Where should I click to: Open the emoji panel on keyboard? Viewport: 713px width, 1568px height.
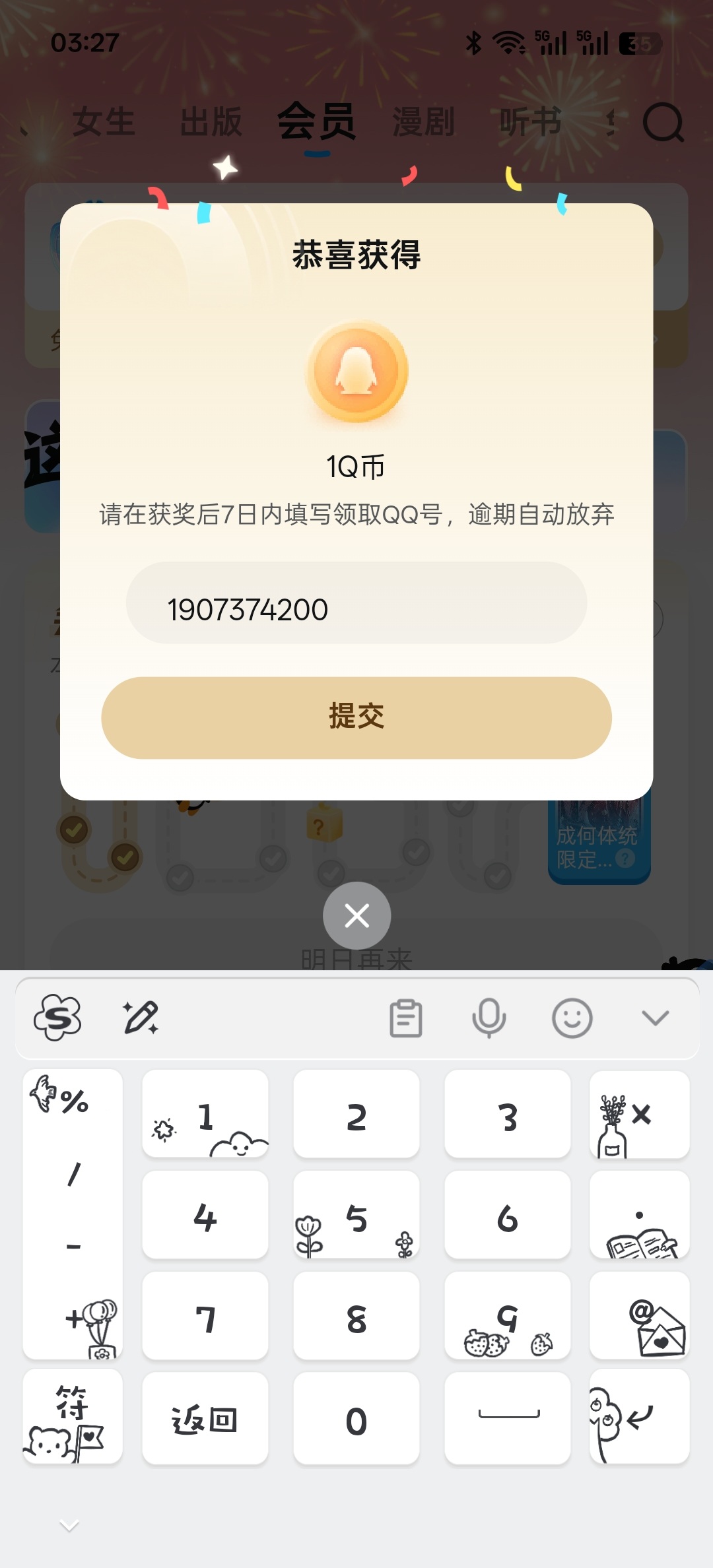(572, 1018)
